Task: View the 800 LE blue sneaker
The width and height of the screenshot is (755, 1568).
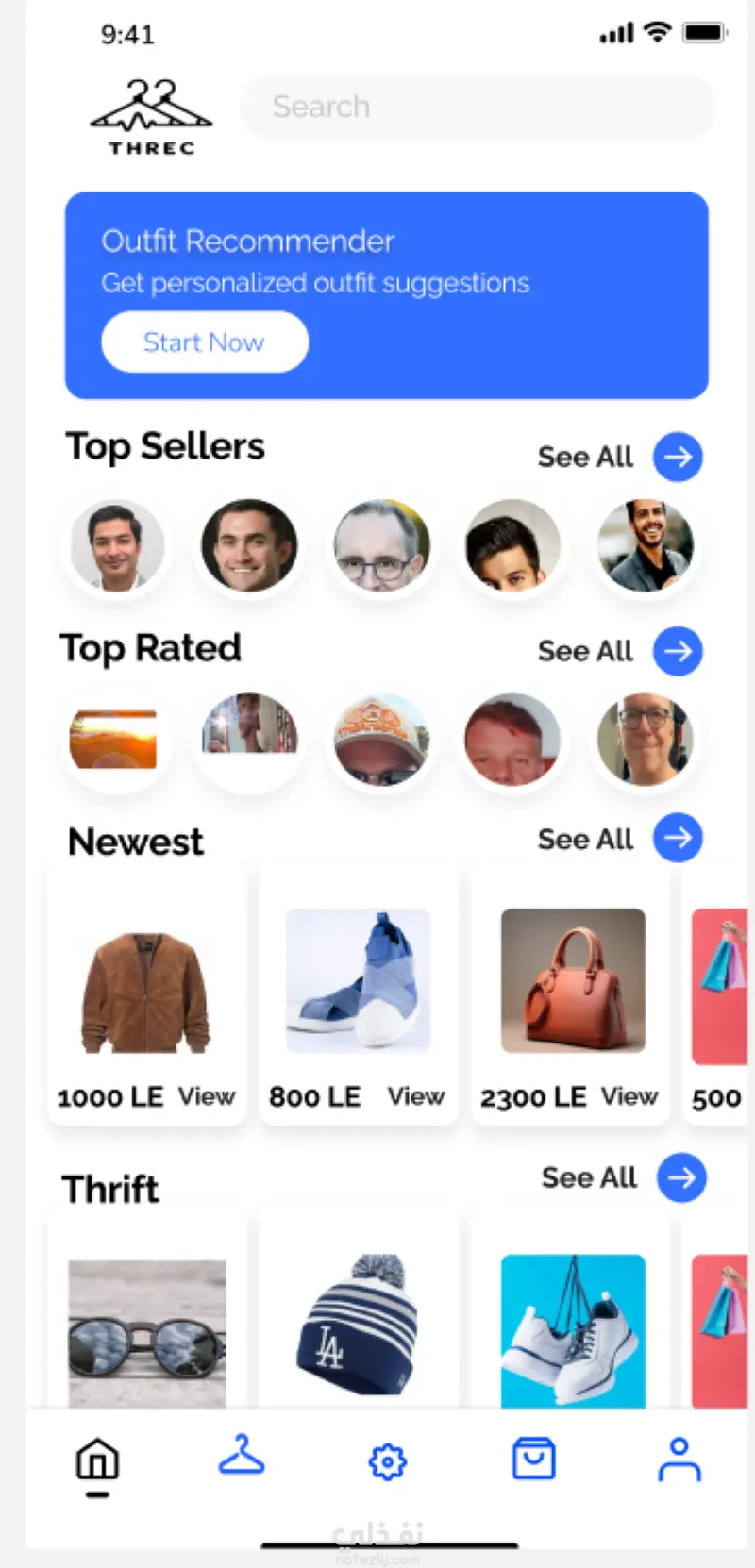Action: click(415, 1096)
